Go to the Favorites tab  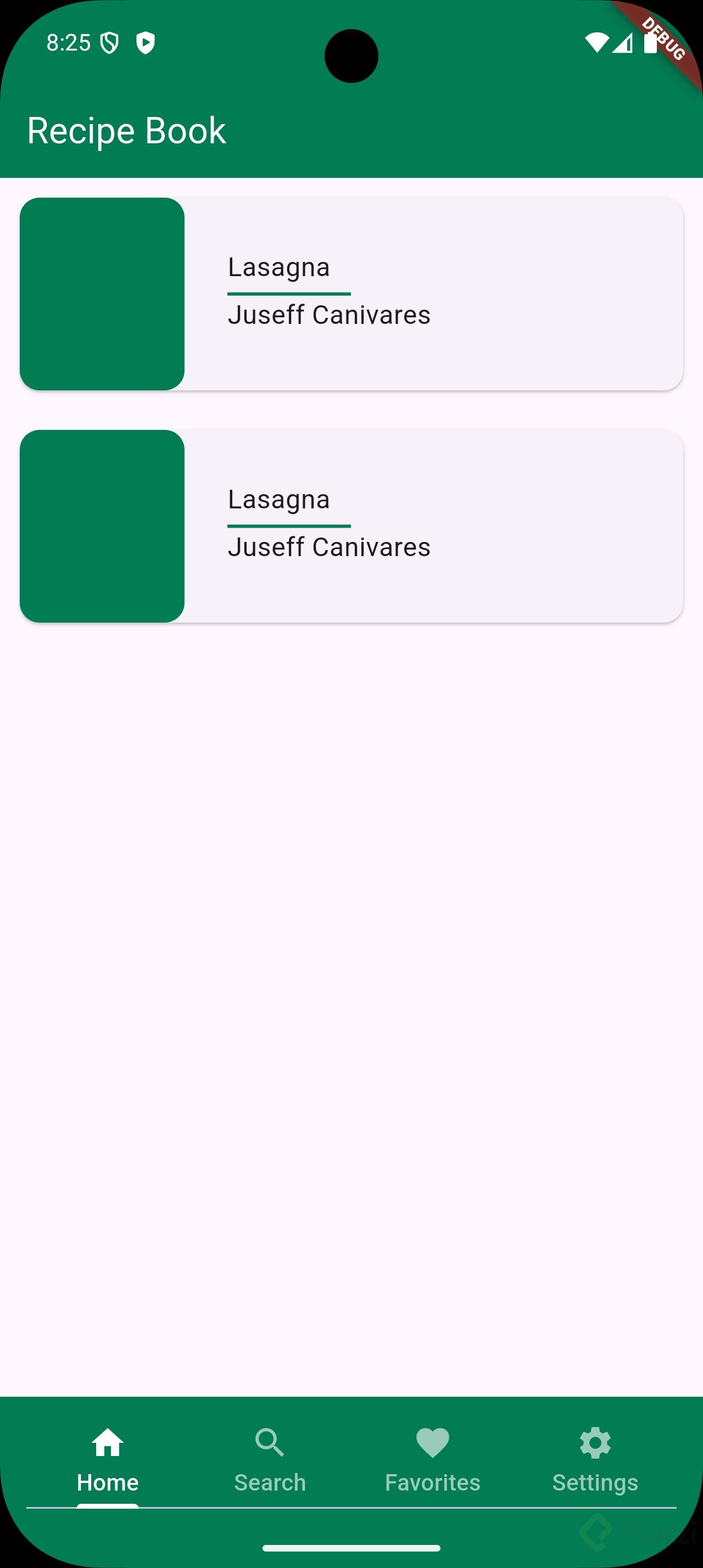(x=432, y=1460)
